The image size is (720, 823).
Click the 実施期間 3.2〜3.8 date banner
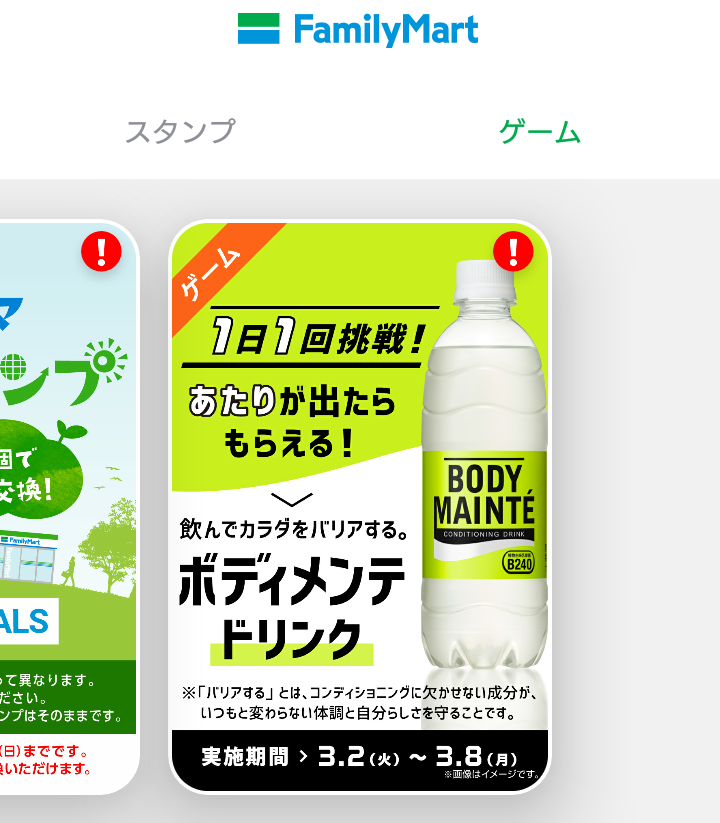pyautogui.click(x=360, y=758)
